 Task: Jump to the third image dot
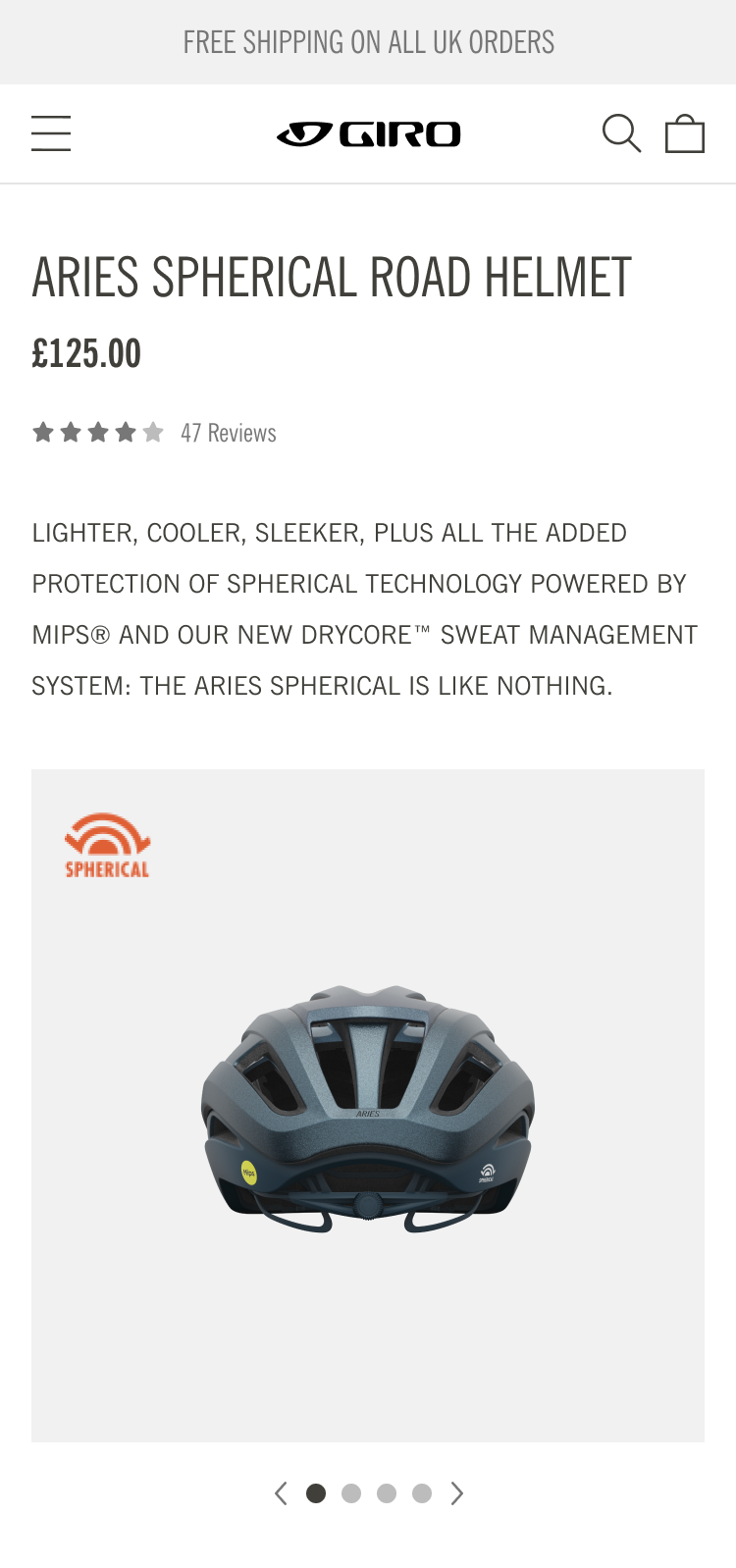[387, 1493]
